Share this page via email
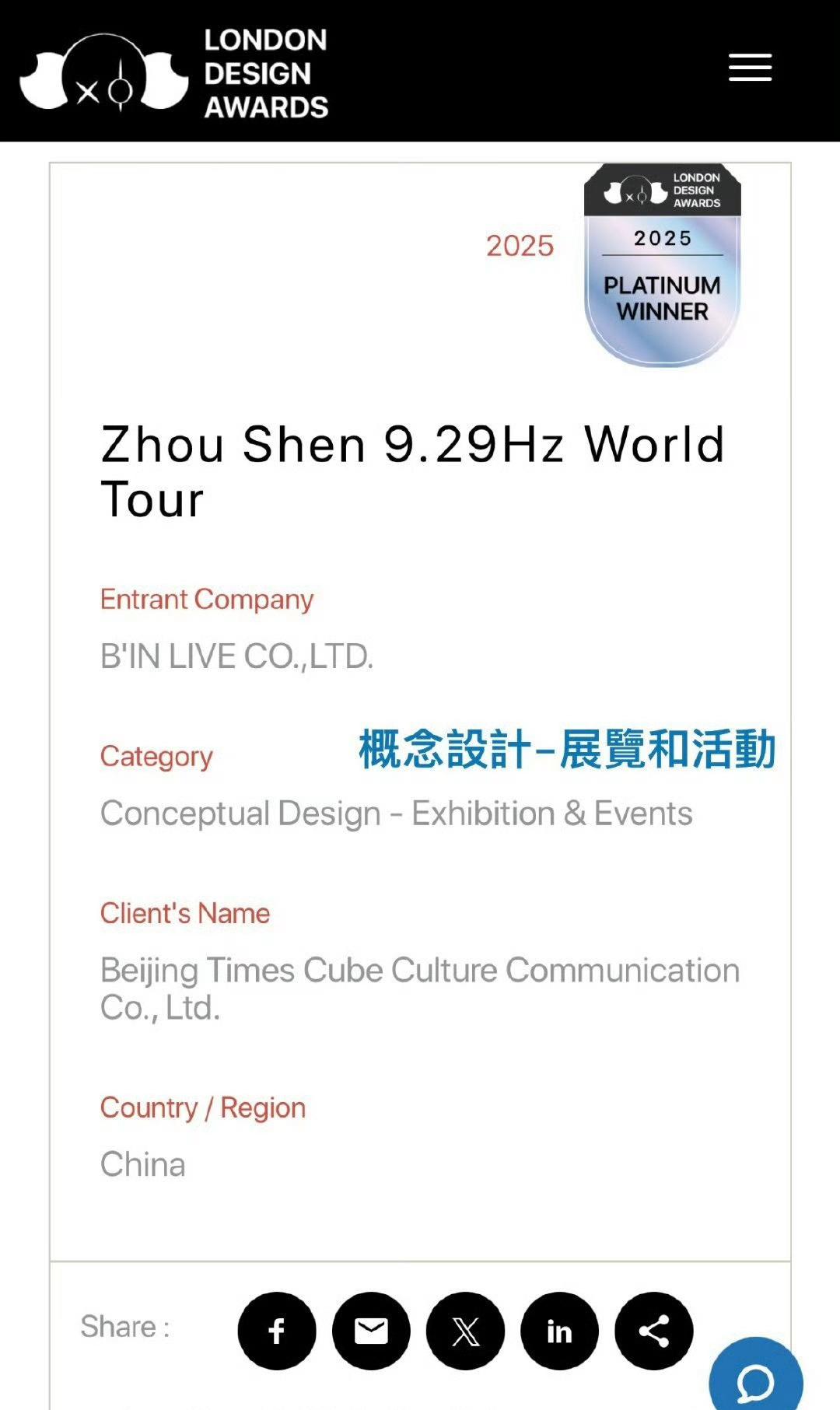840x1410 pixels. [x=371, y=1331]
